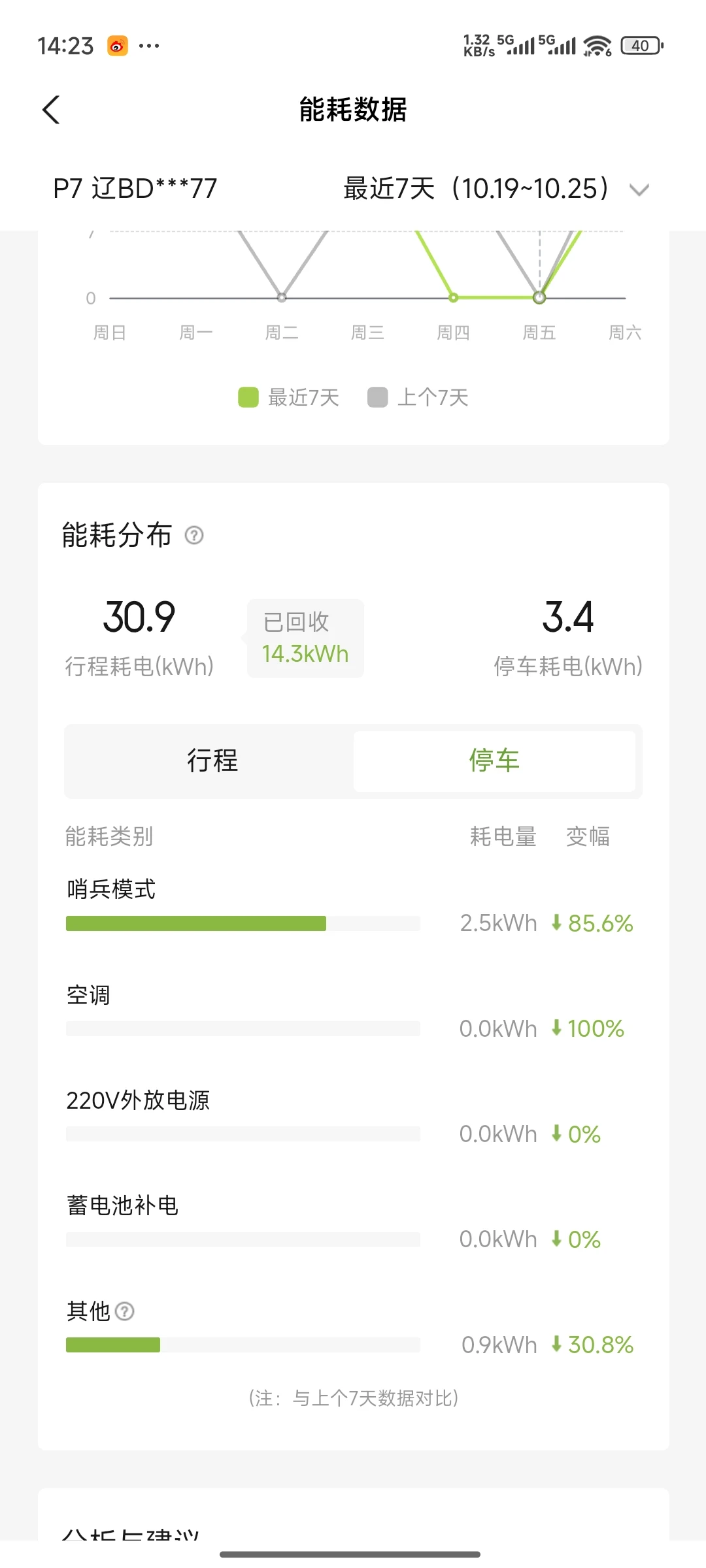706x1568 pixels.
Task: Switch to the 行程 tab
Action: tap(212, 761)
